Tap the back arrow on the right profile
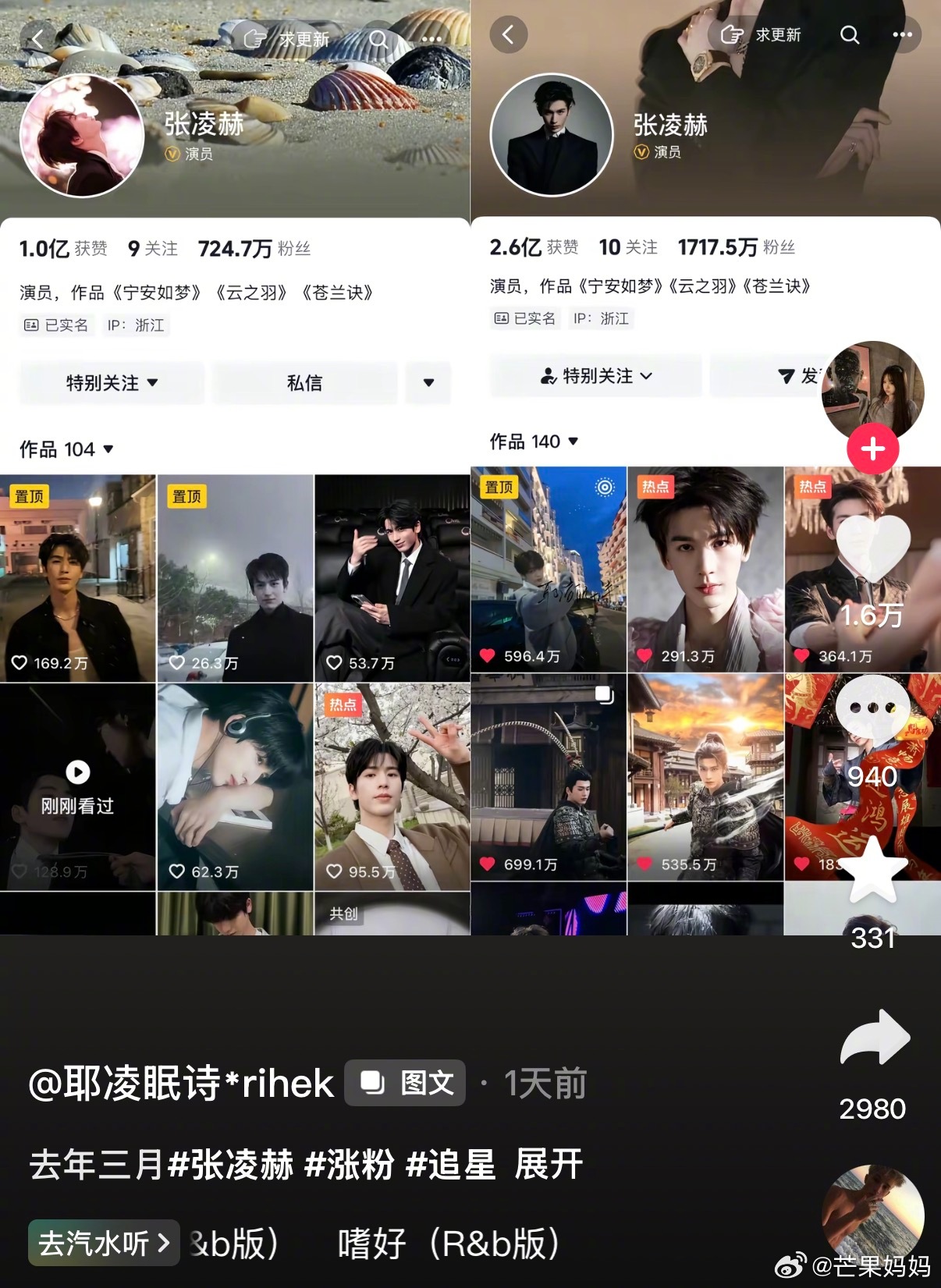The width and height of the screenshot is (941, 1288). [508, 35]
